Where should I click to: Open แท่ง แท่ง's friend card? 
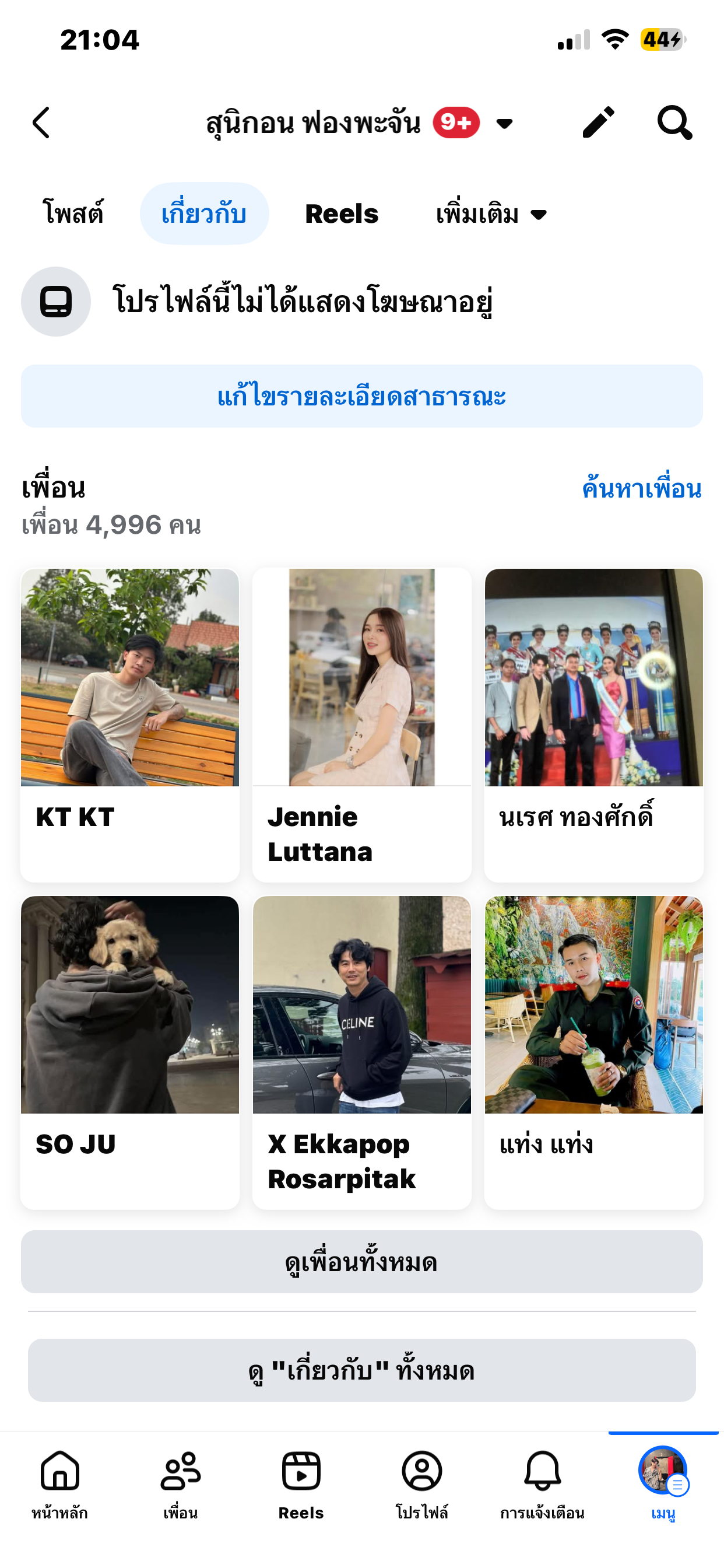(594, 1052)
